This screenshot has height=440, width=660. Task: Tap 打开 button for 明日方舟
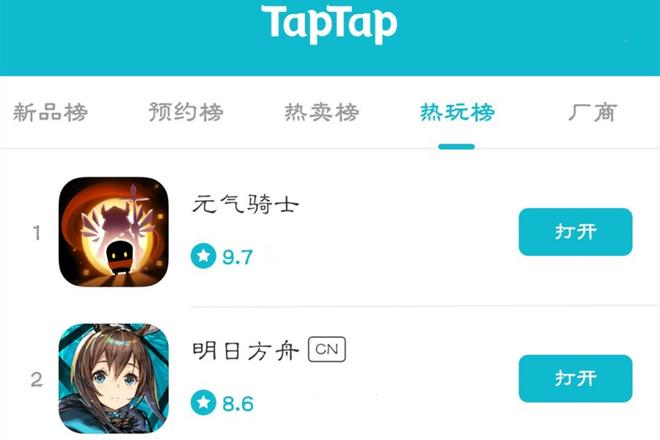[x=575, y=378]
